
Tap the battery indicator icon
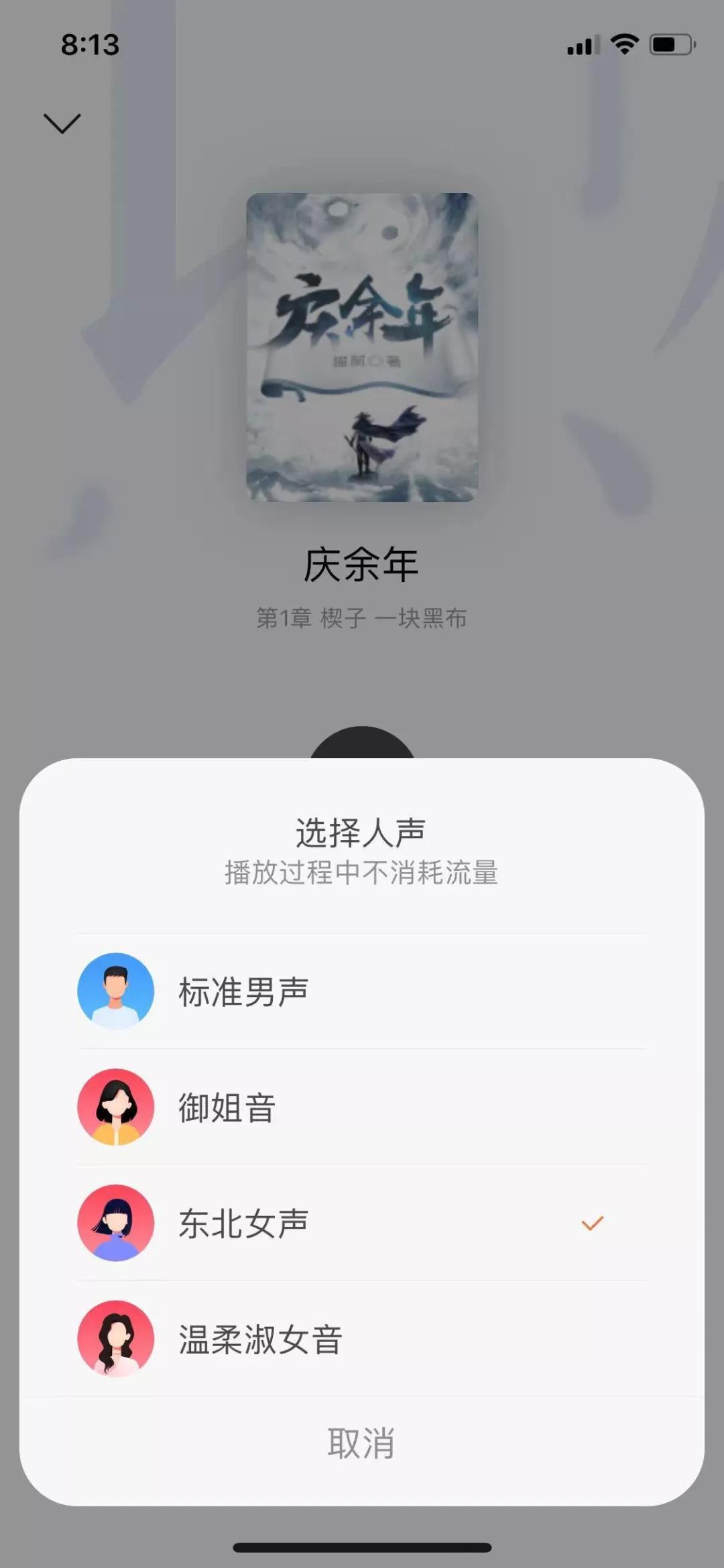[x=672, y=44]
